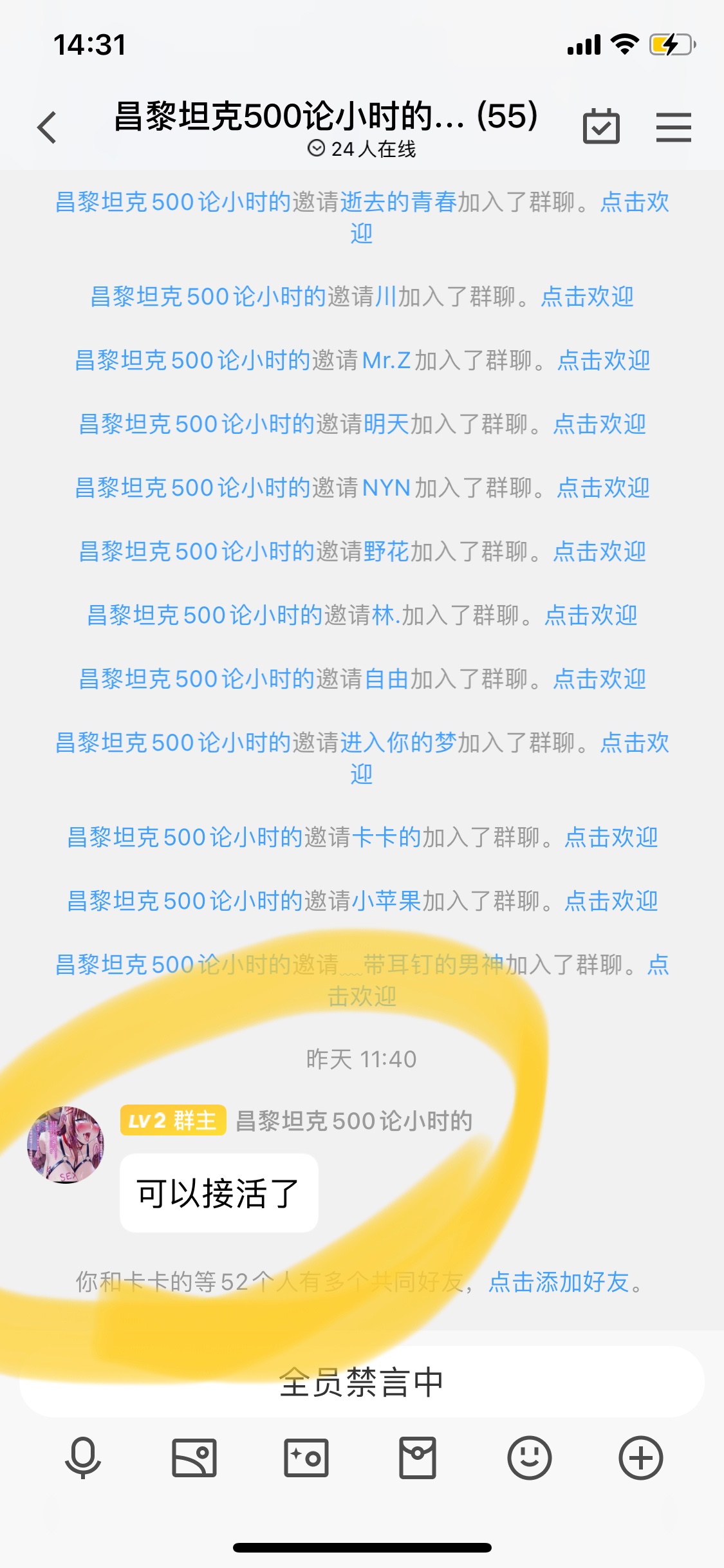
Task: Tap 点击欢迎 for 自由
Action: tap(599, 679)
